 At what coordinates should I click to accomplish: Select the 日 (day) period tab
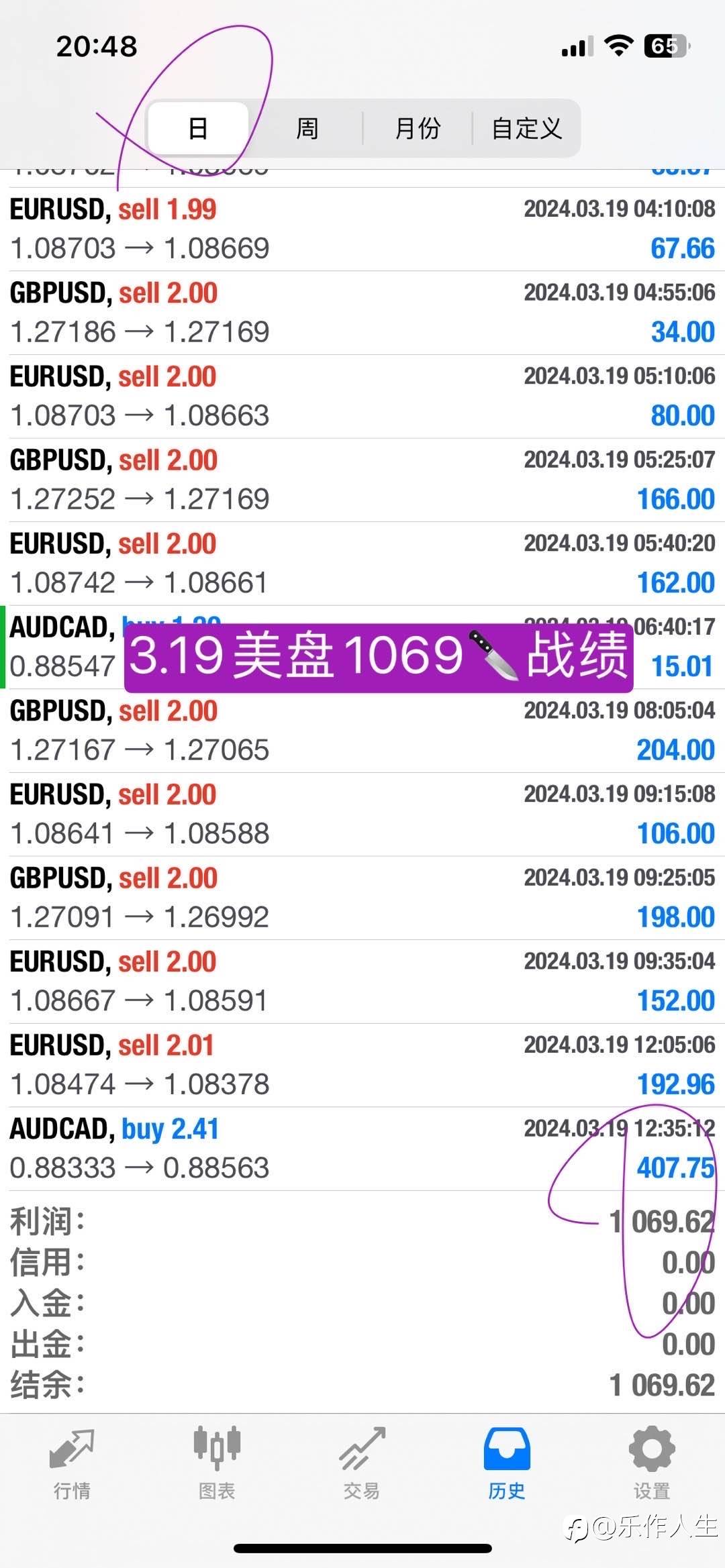[198, 128]
